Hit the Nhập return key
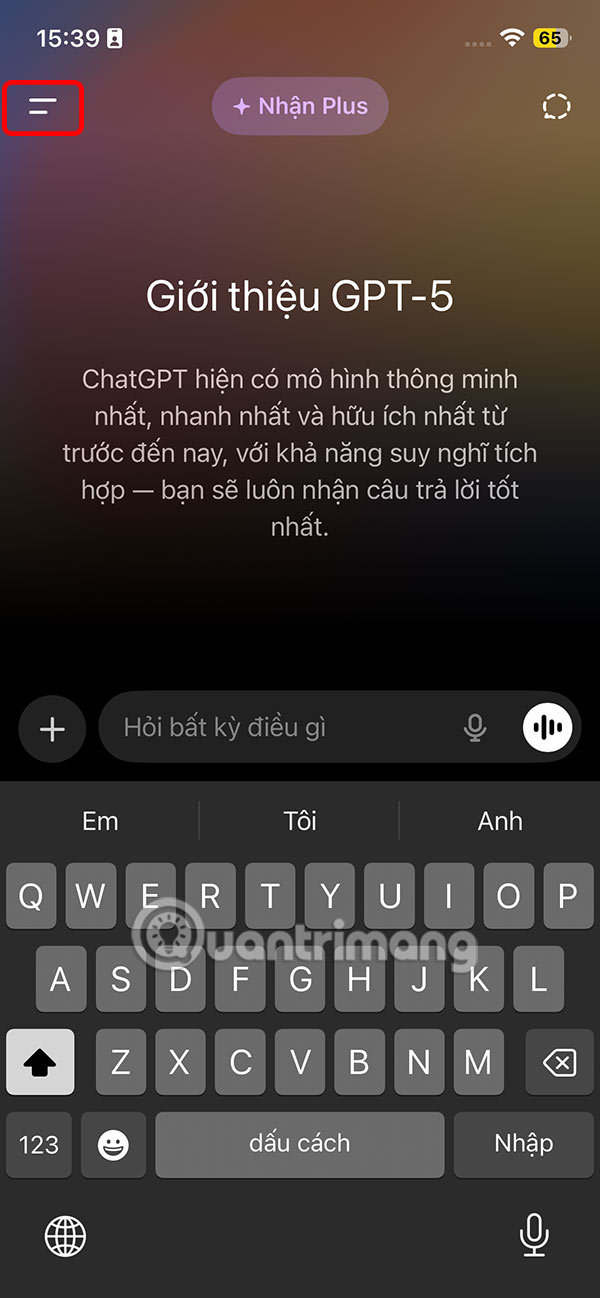Image resolution: width=600 pixels, height=1298 pixels. (x=523, y=1143)
